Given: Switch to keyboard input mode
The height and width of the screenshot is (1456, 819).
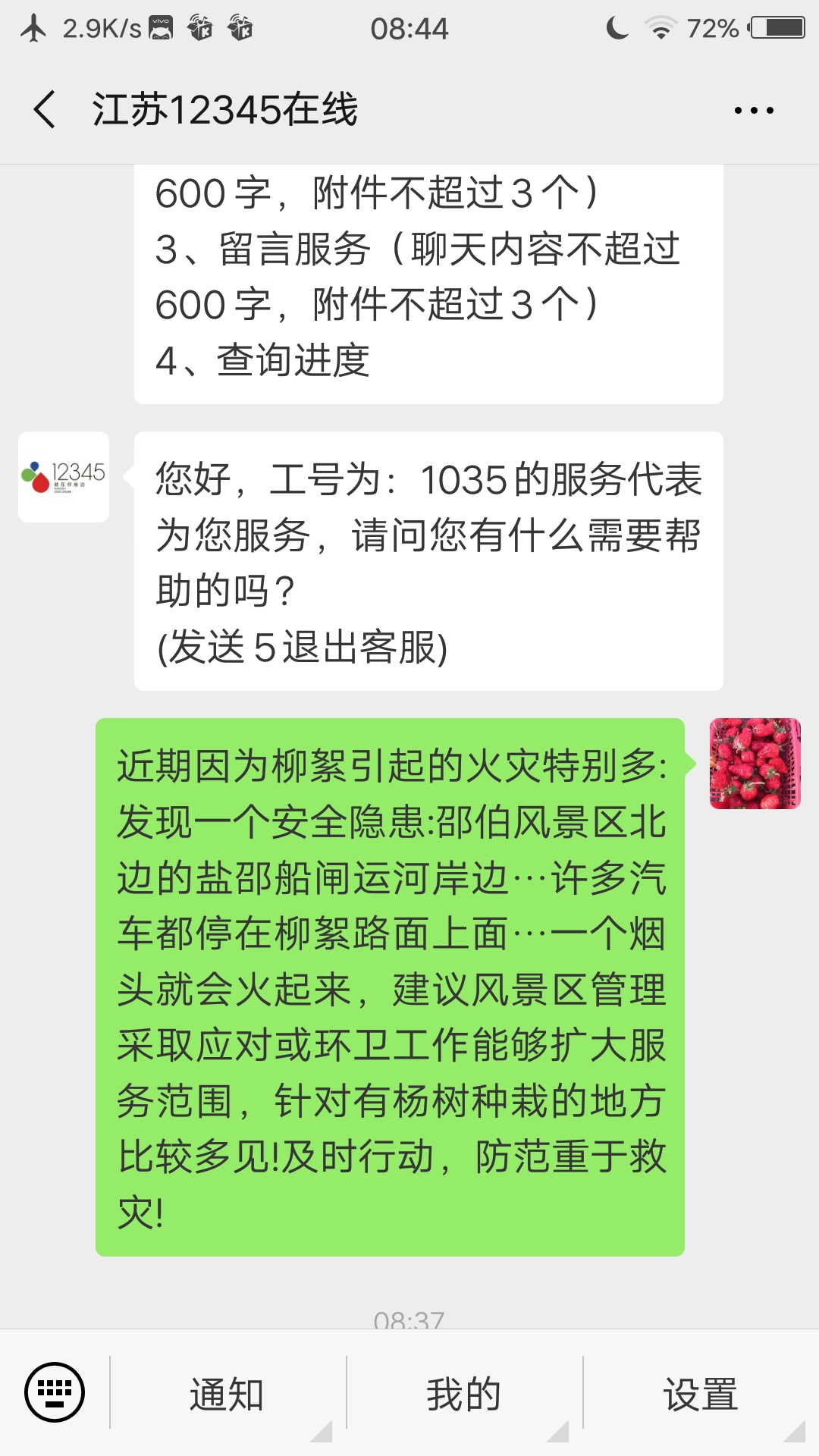Looking at the screenshot, I should [x=55, y=1392].
